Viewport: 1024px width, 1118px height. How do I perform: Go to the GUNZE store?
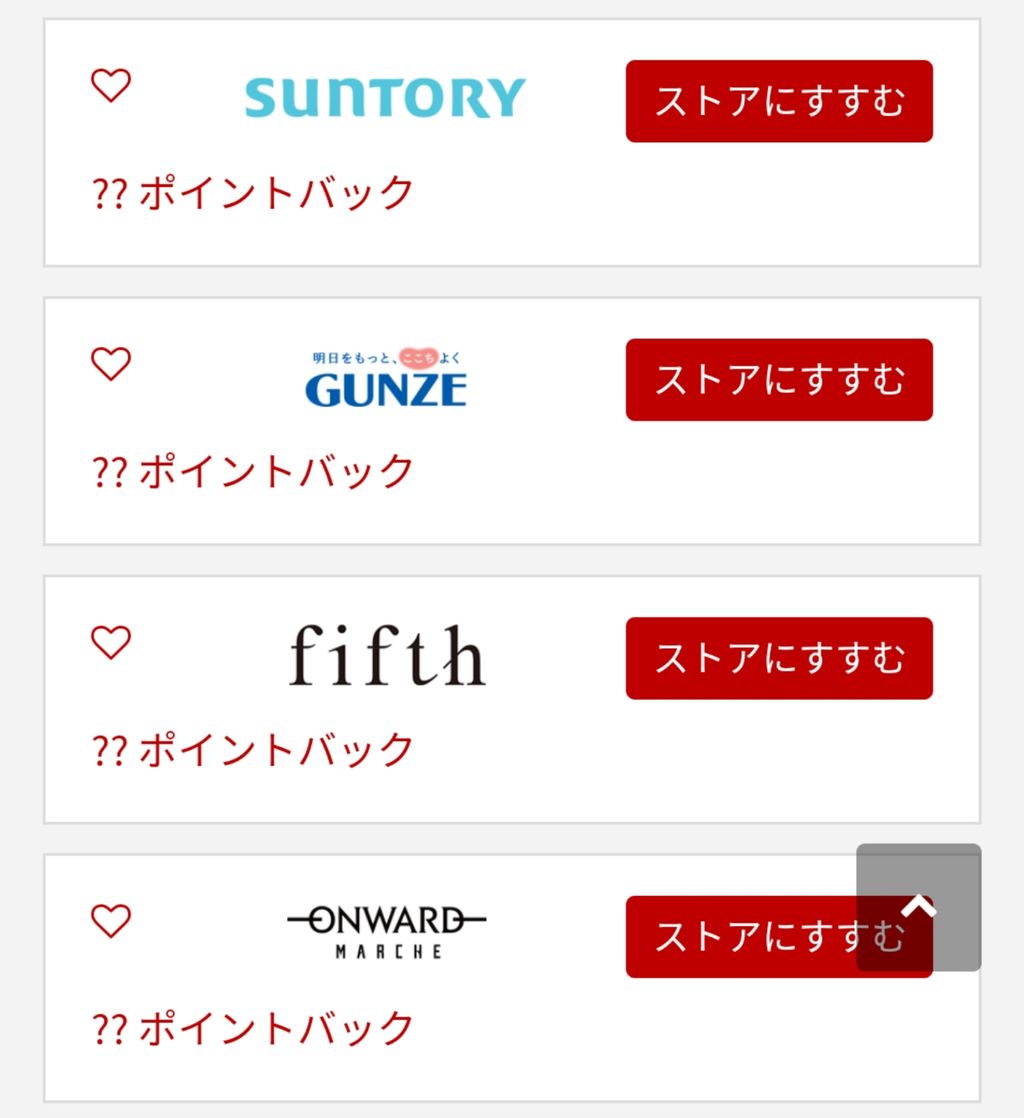[779, 380]
